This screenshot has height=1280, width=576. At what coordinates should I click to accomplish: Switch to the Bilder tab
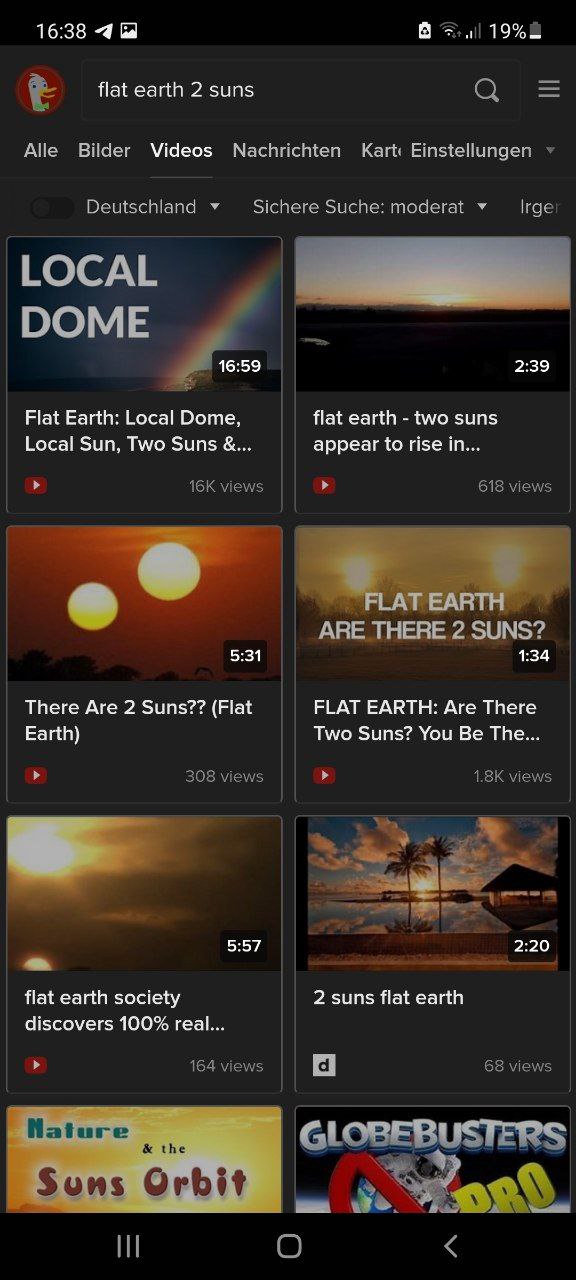(104, 150)
